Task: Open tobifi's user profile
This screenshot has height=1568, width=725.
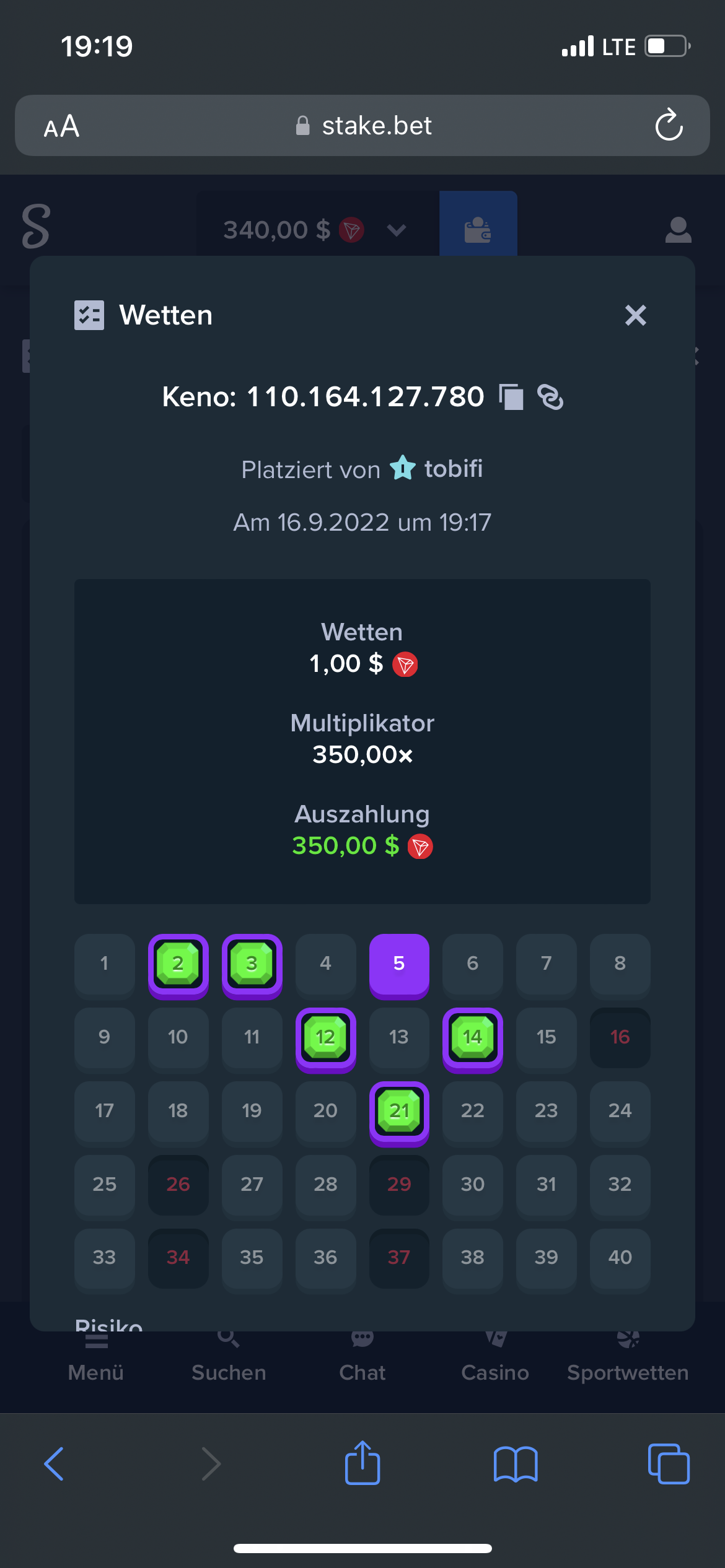Action: pos(453,469)
